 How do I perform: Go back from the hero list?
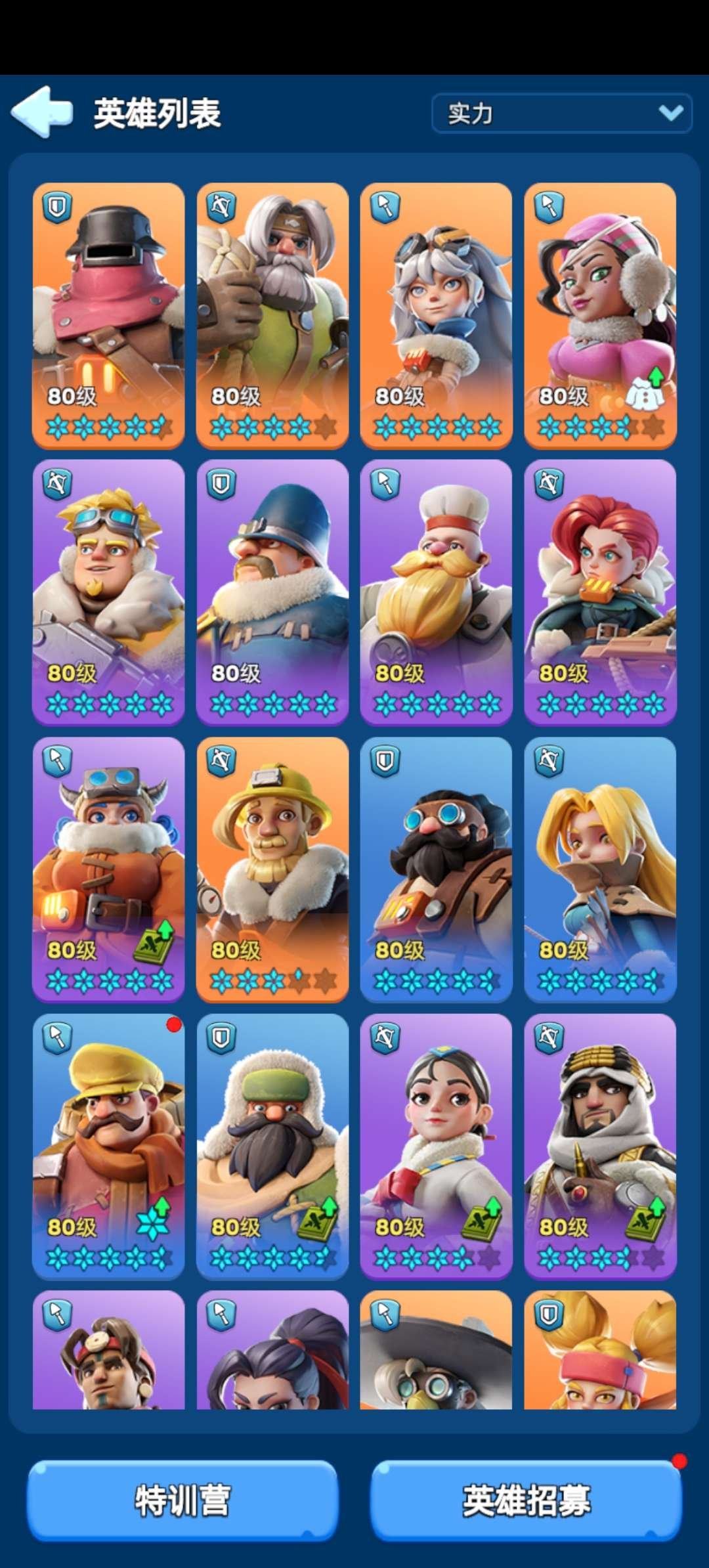(41, 112)
